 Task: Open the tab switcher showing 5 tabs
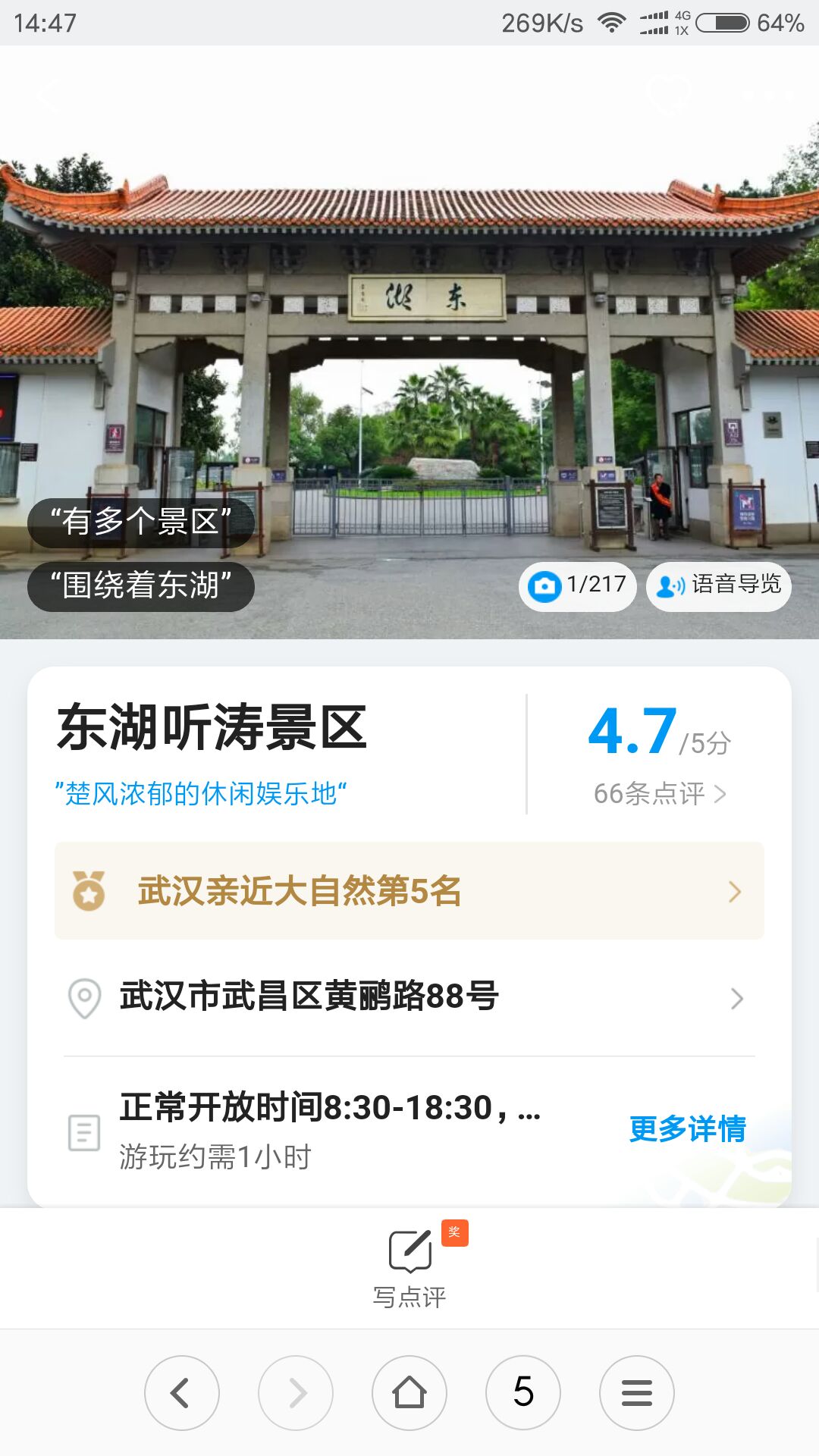(523, 1393)
